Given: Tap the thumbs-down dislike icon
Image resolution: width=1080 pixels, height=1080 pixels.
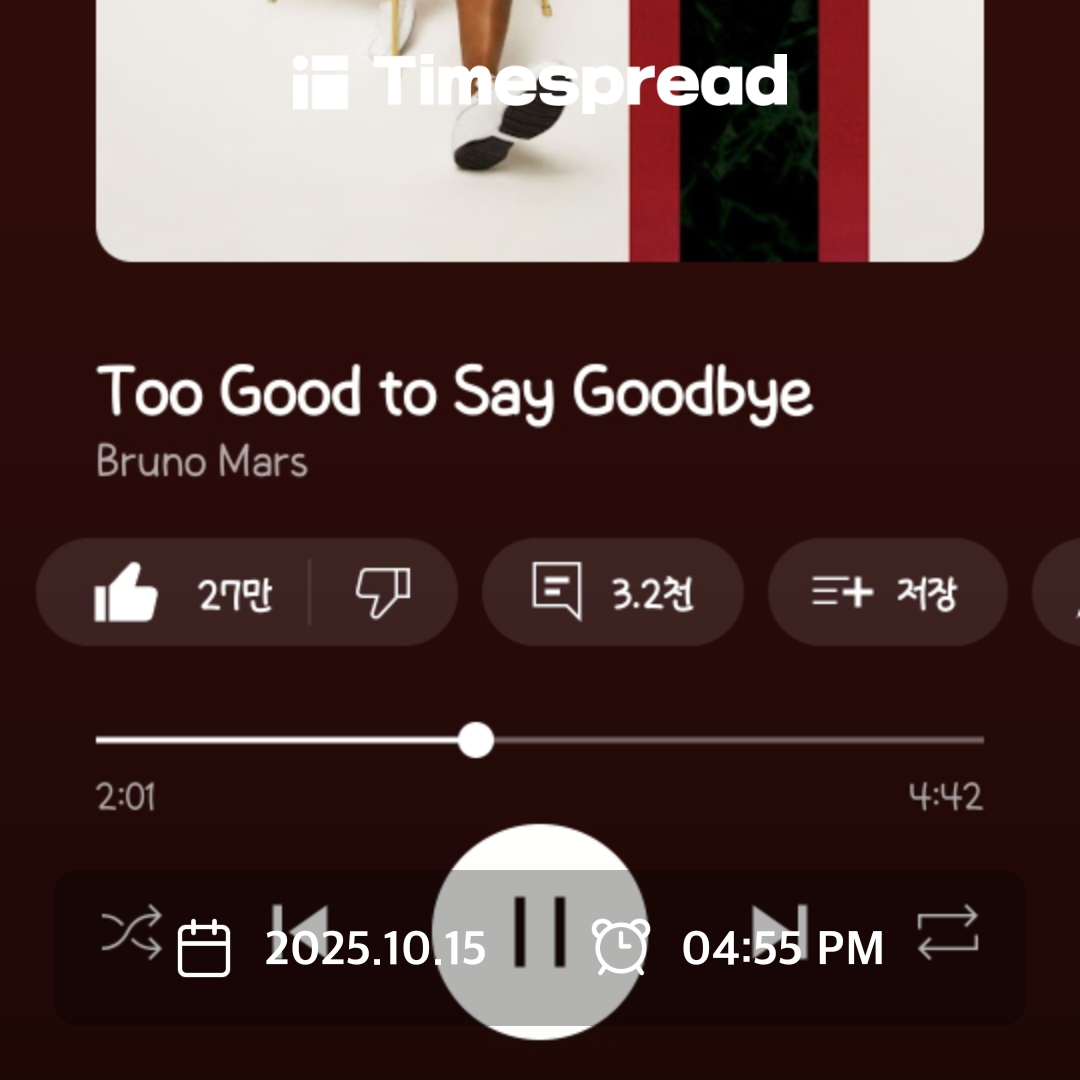Looking at the screenshot, I should 383,593.
